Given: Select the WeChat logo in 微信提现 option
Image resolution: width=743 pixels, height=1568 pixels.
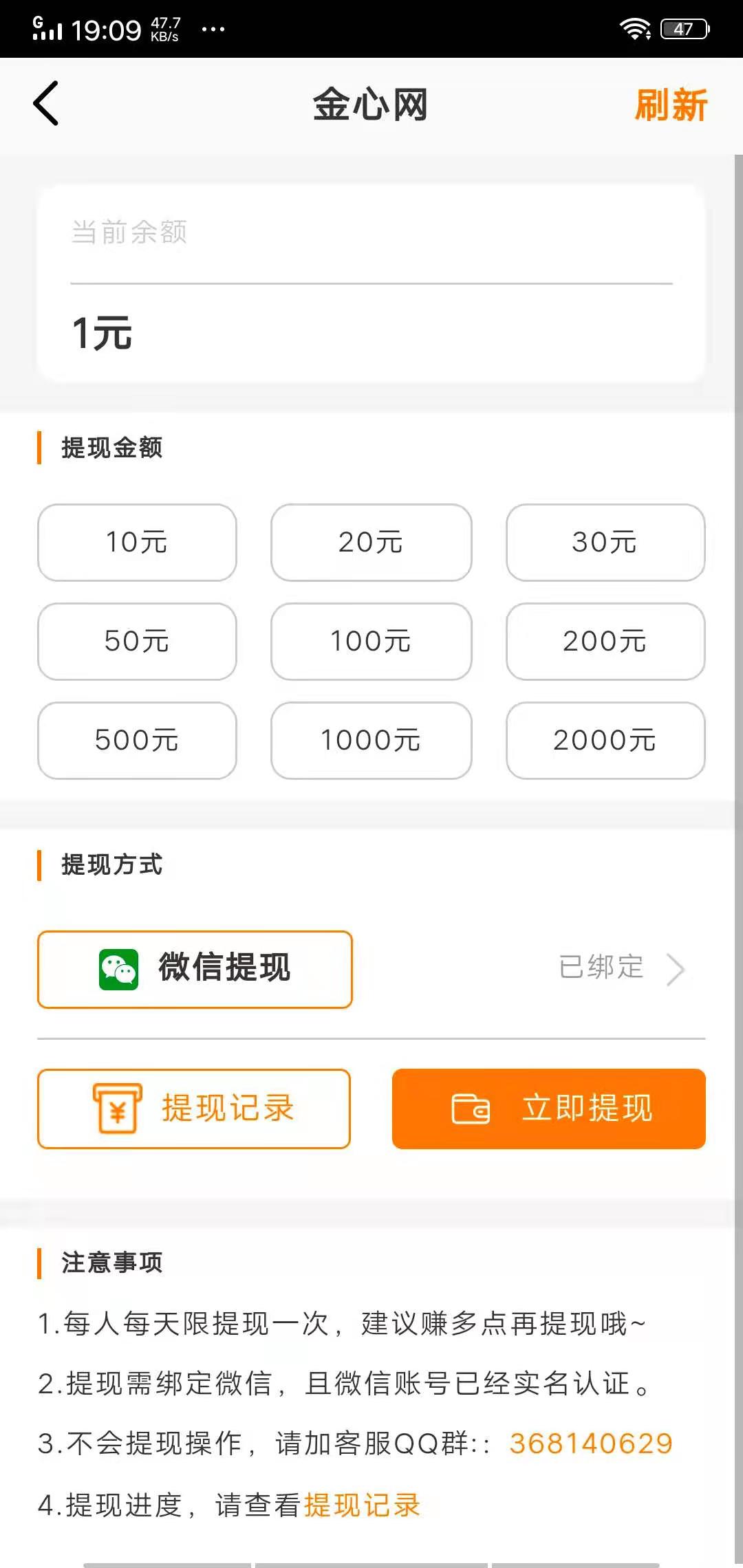Looking at the screenshot, I should coord(118,970).
